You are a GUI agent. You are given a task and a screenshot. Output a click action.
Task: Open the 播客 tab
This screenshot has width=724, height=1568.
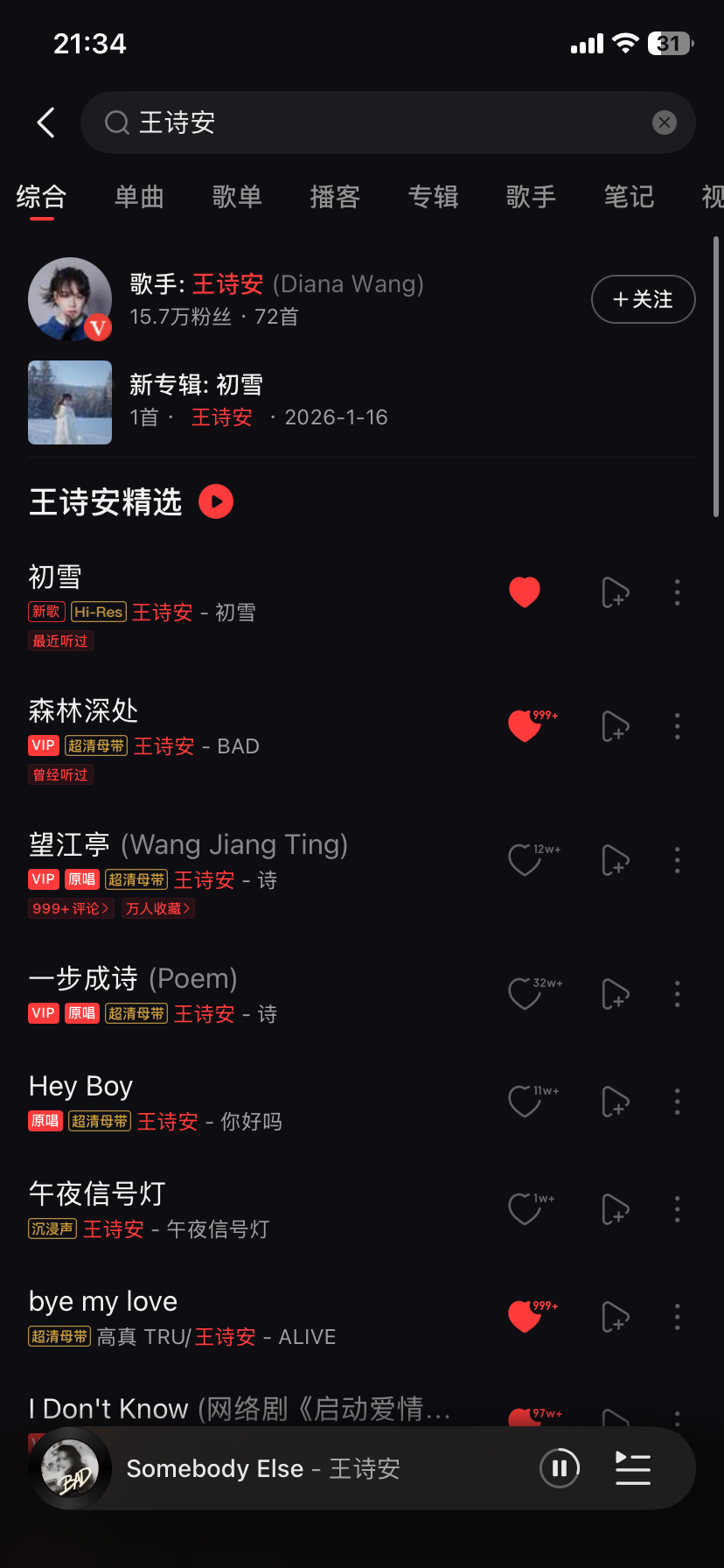[x=335, y=197]
